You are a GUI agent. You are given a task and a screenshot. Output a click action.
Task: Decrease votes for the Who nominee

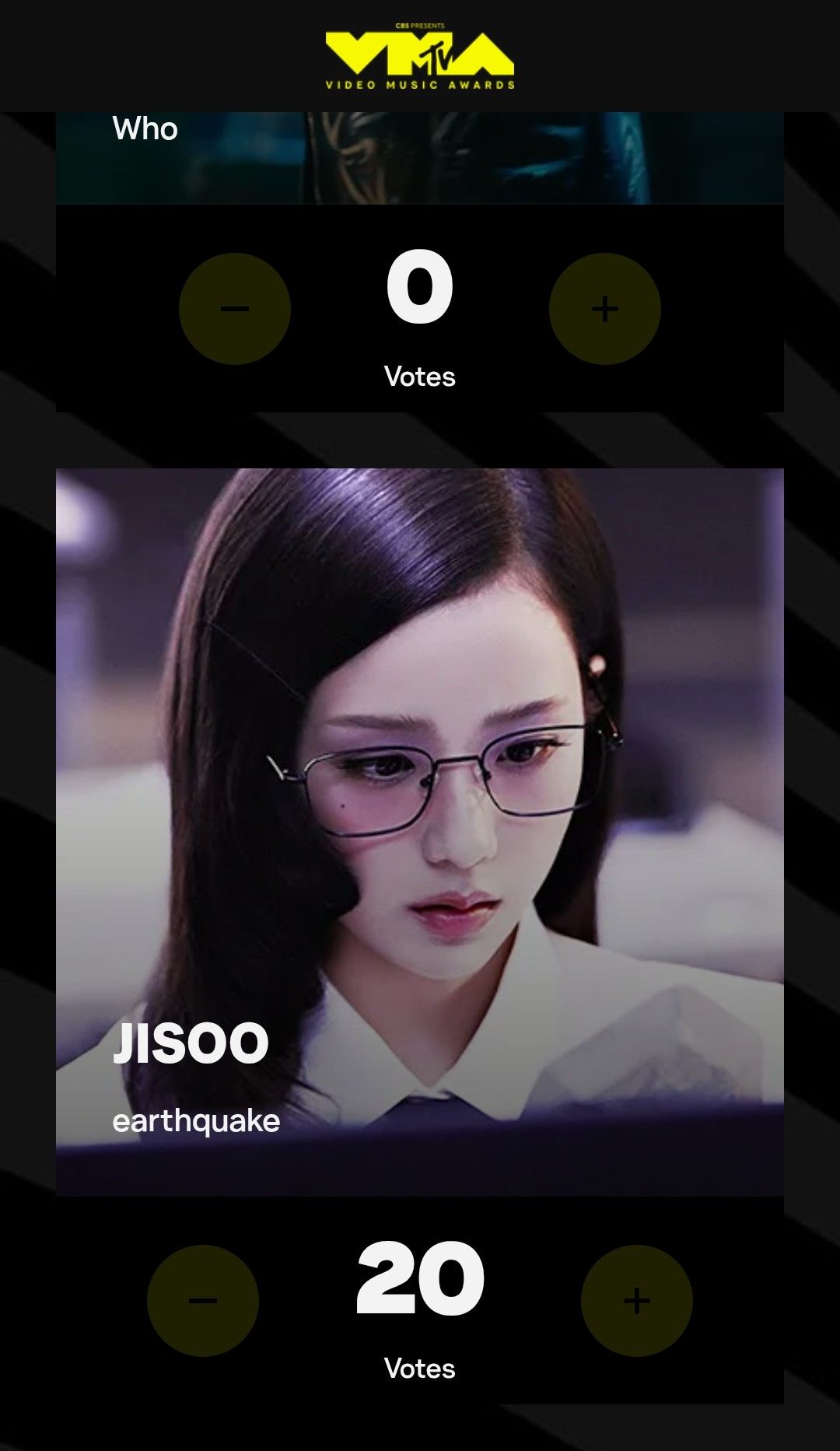tap(235, 309)
